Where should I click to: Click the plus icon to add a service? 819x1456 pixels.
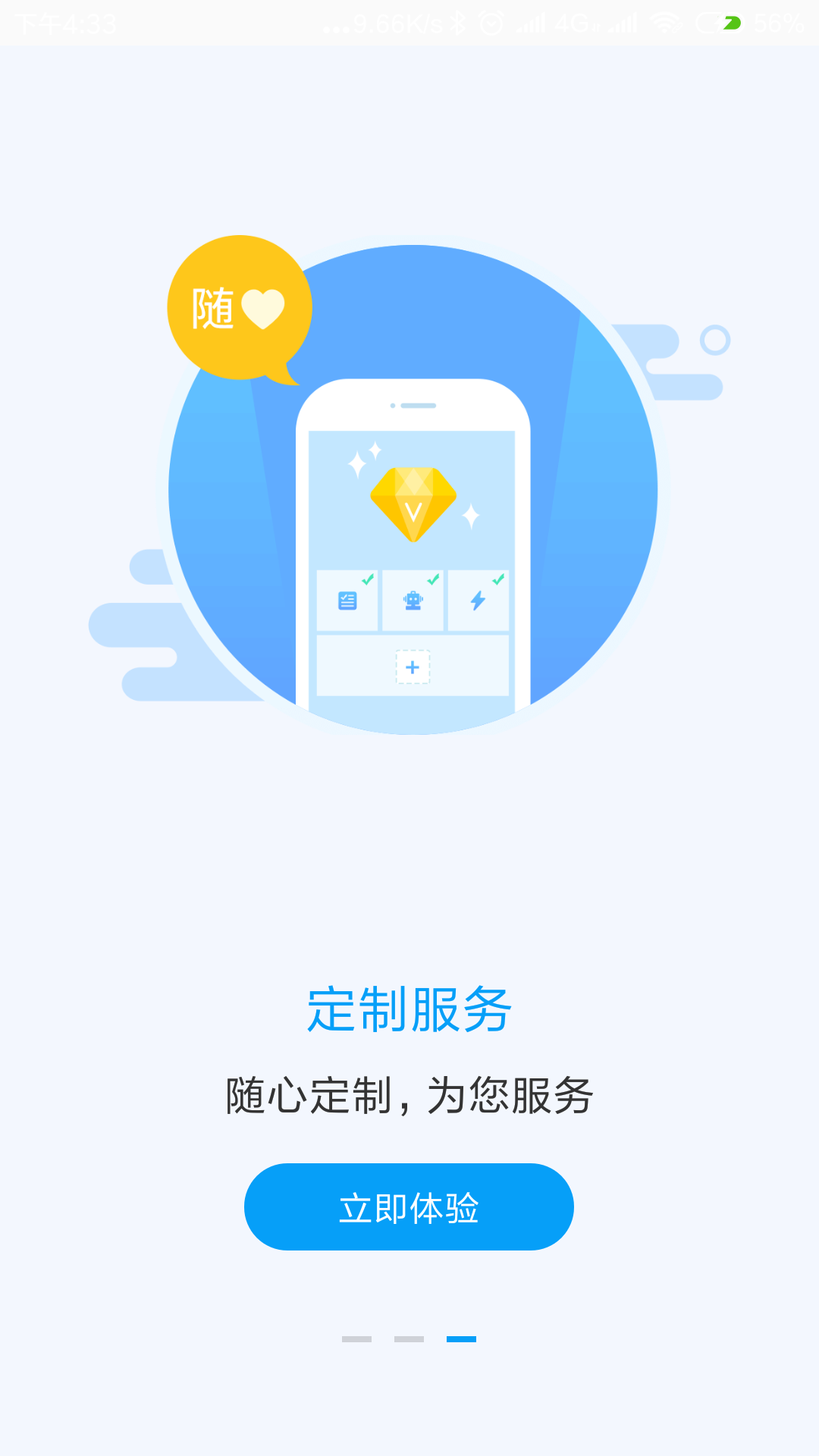tap(413, 667)
